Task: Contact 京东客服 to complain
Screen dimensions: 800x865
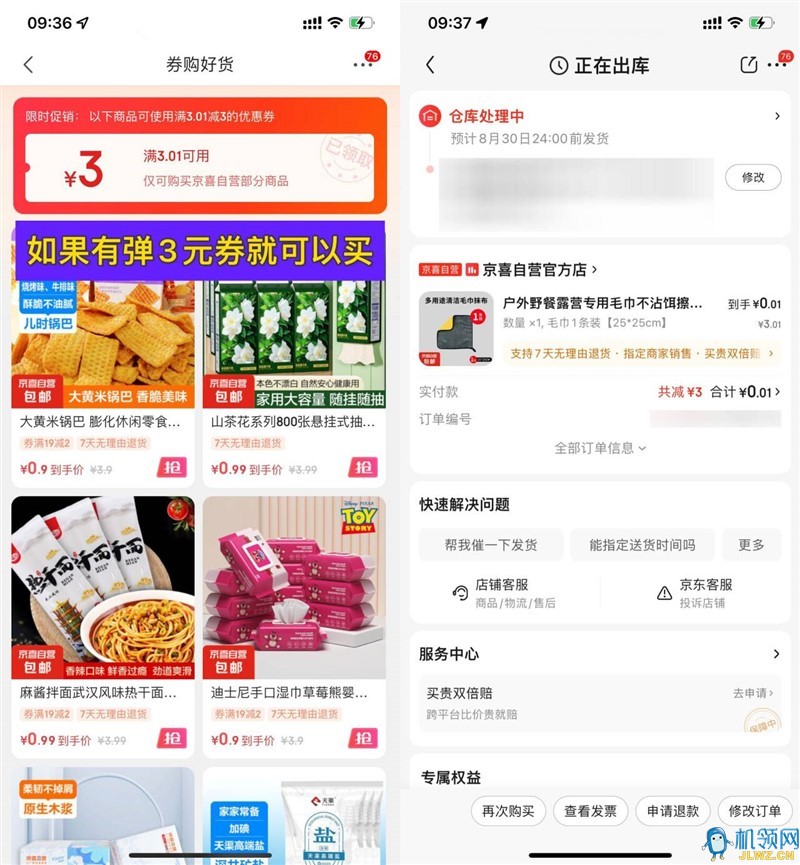Action: (x=692, y=592)
